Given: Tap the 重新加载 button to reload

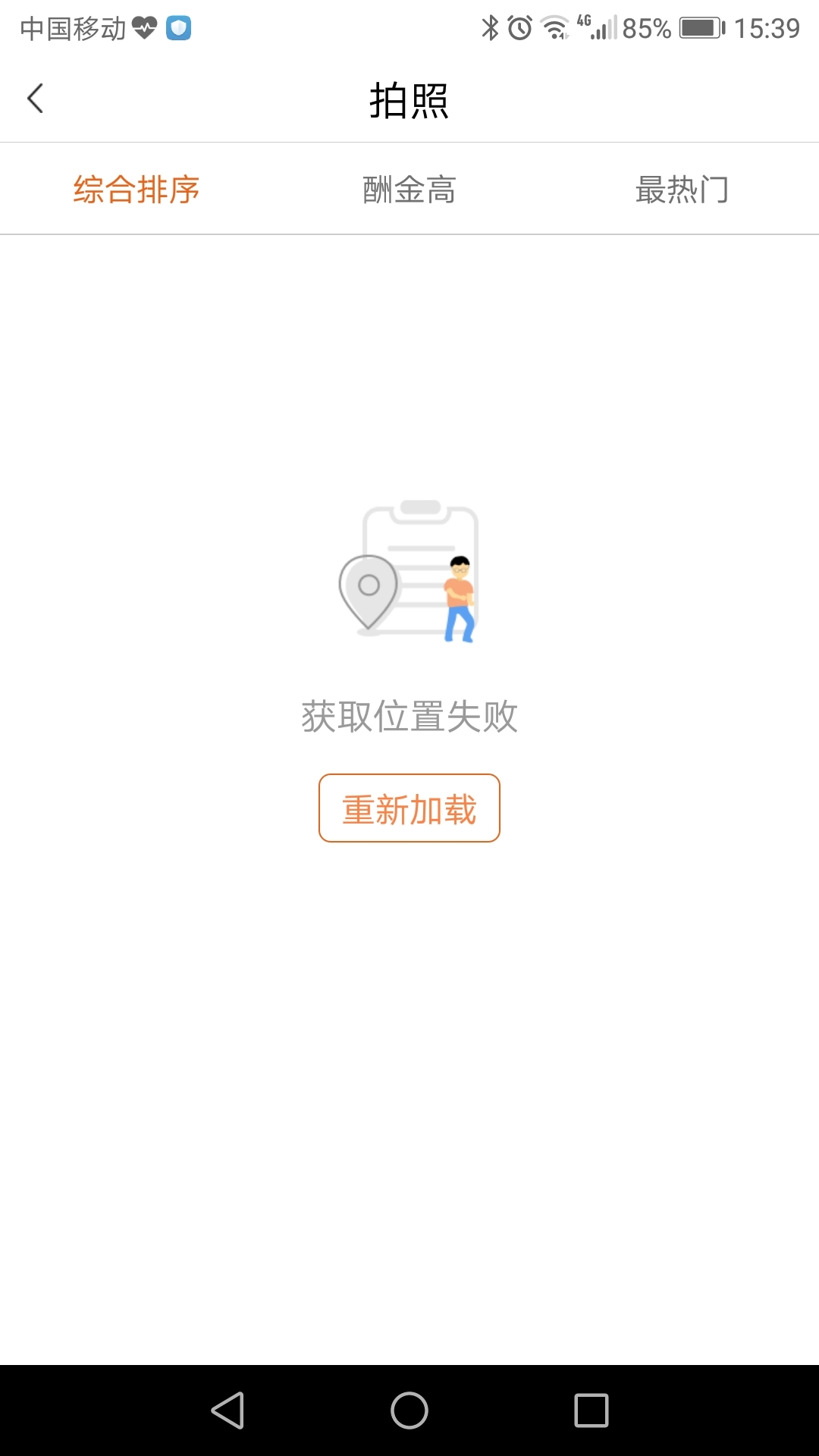Looking at the screenshot, I should click(x=409, y=808).
